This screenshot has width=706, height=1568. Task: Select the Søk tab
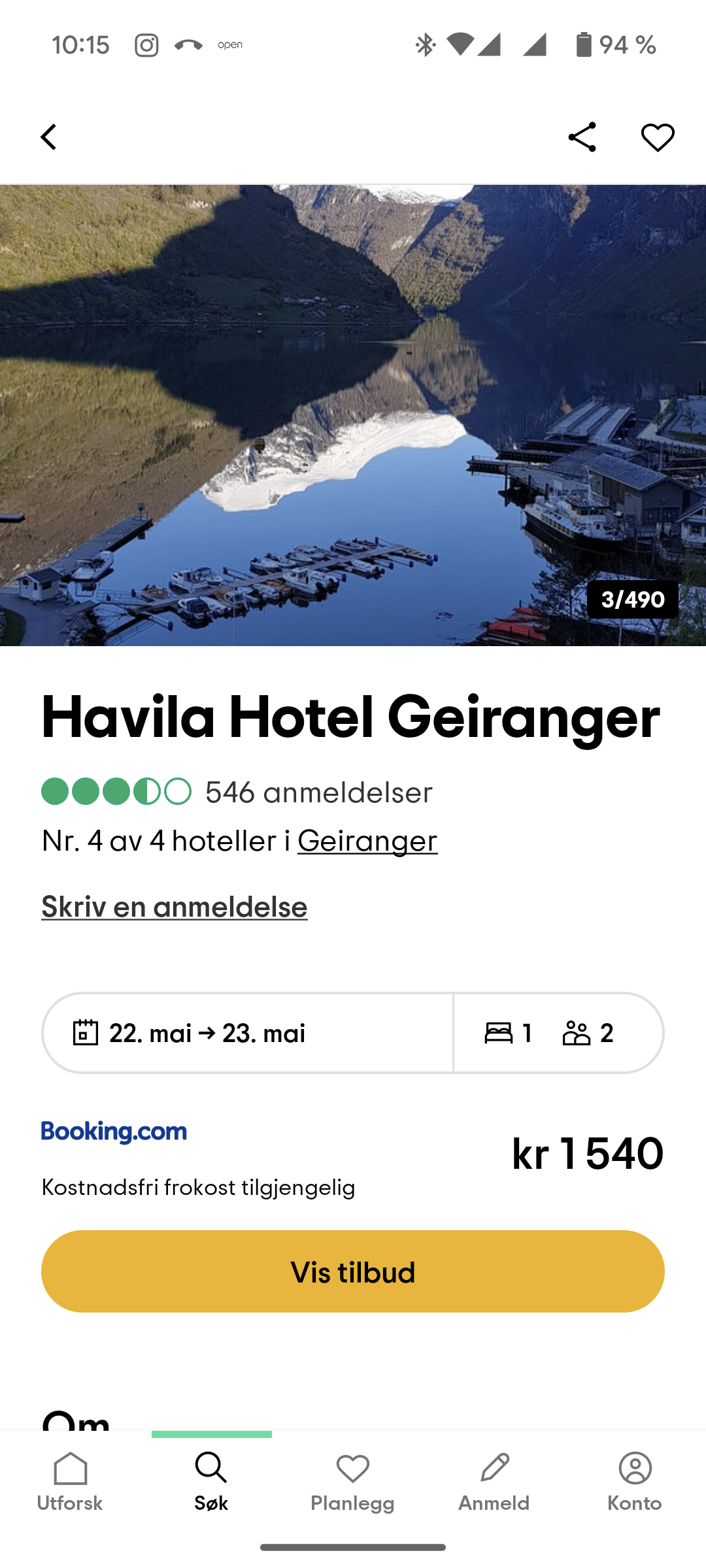click(x=211, y=1483)
